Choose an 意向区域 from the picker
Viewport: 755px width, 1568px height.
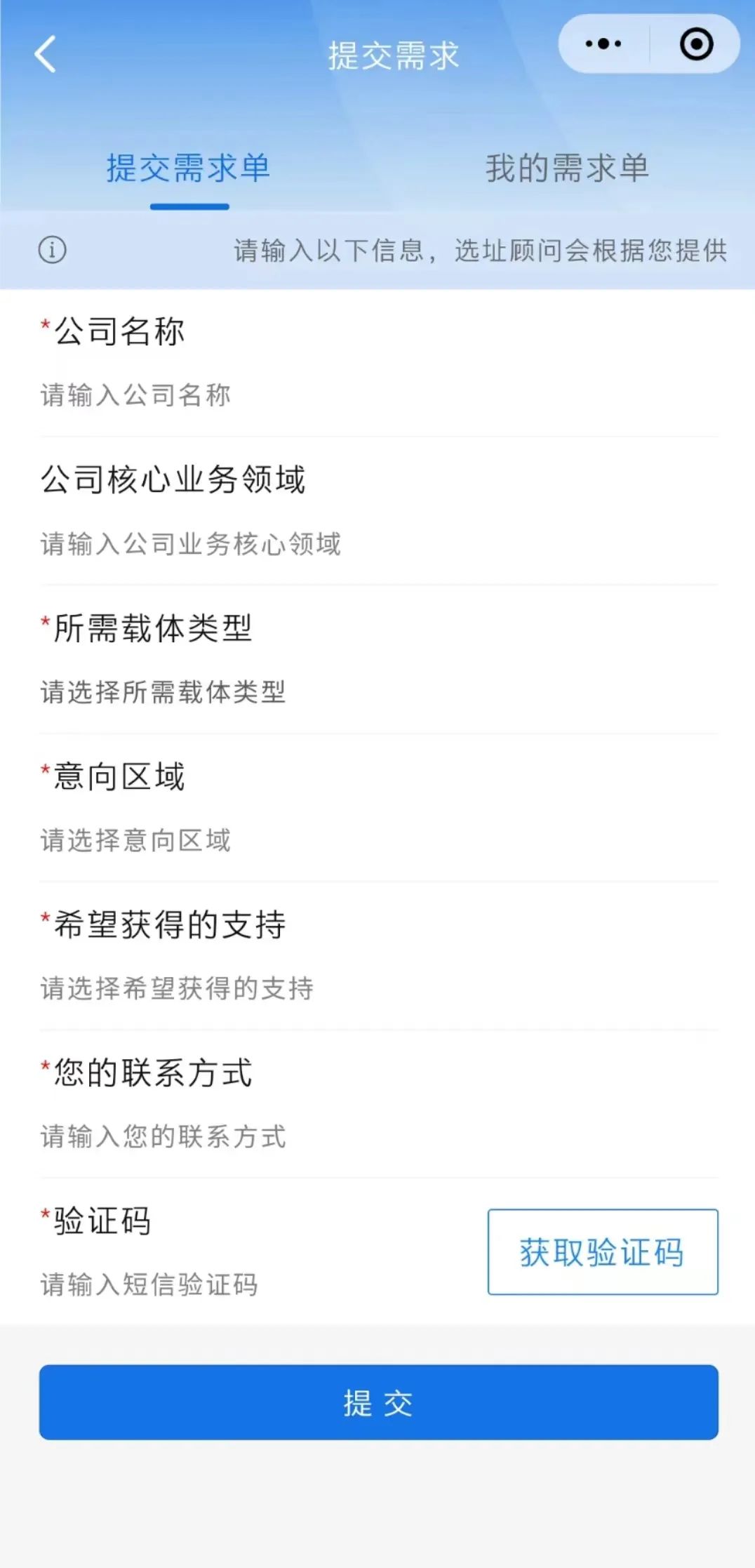pyautogui.click(x=379, y=840)
